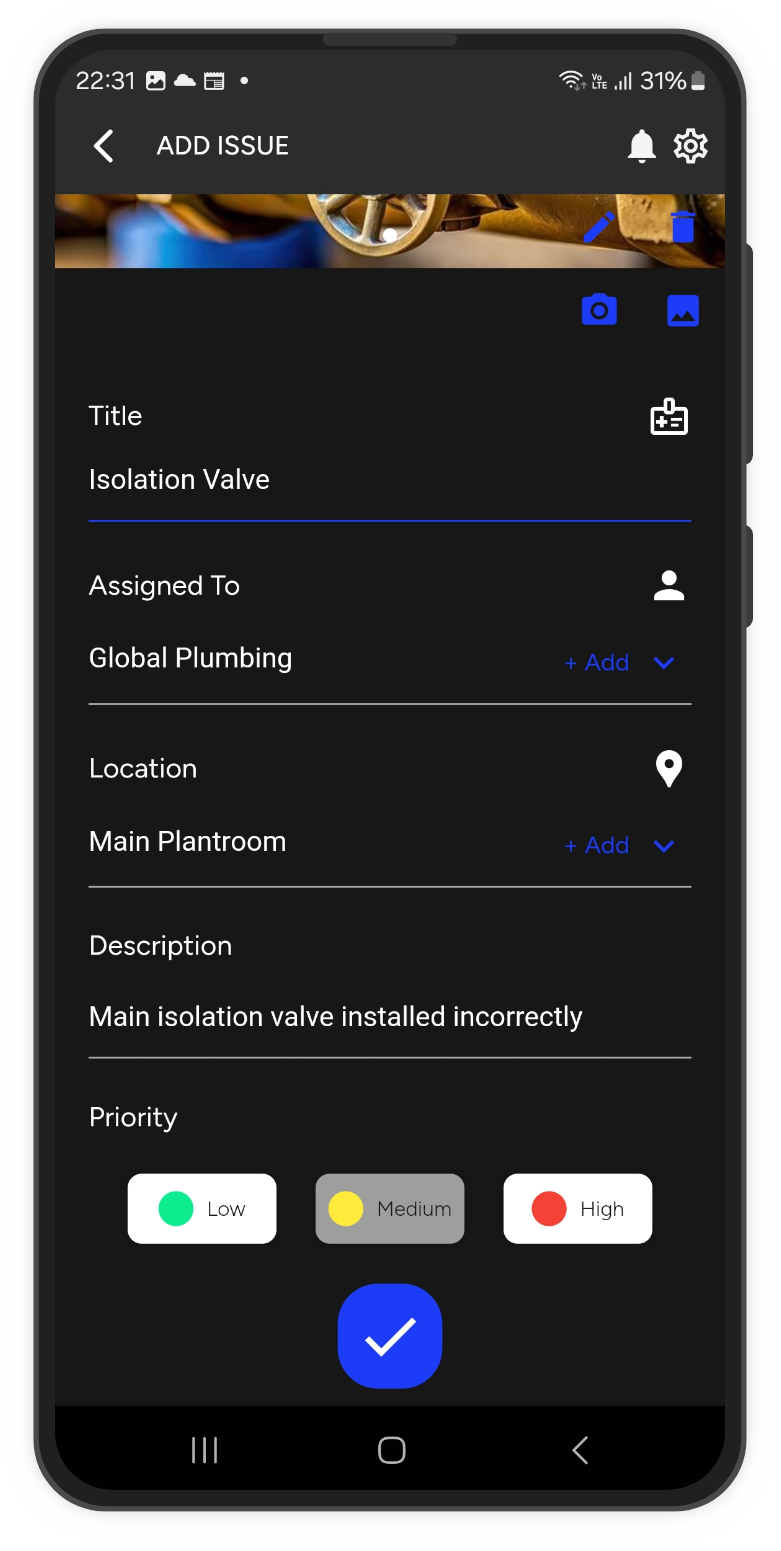Choose High priority
Viewport: 781px width, 1551px height.
coord(578,1209)
